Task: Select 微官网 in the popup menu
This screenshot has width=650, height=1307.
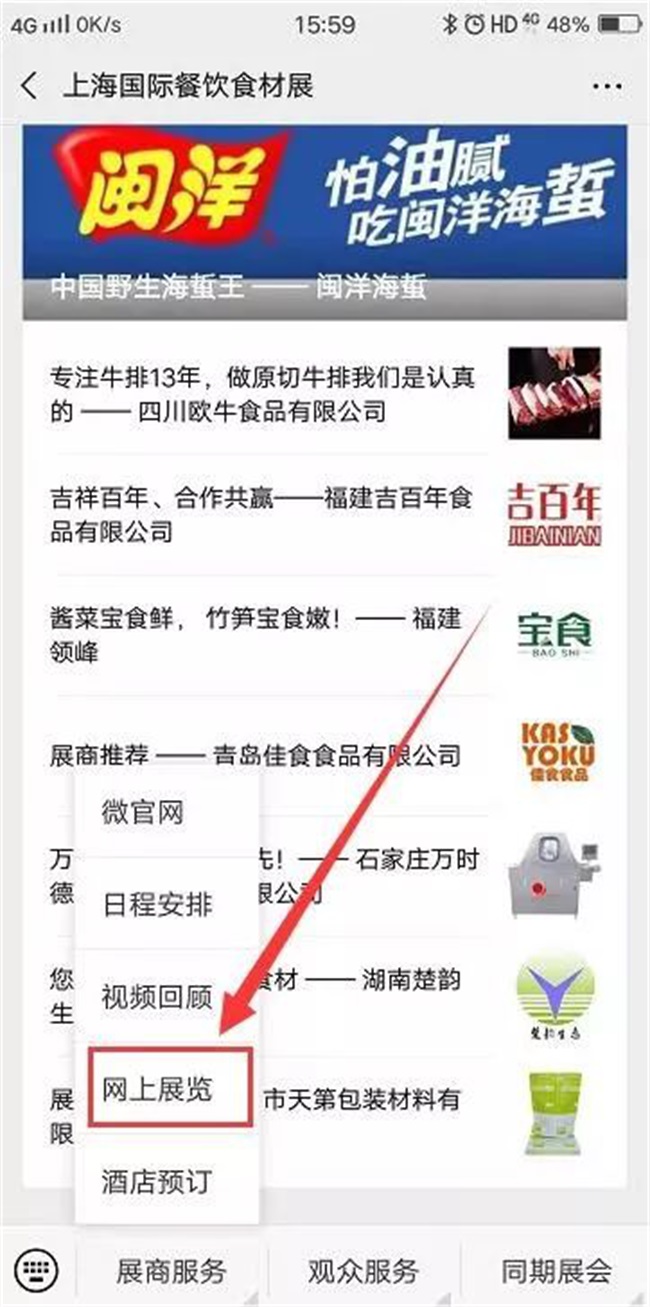Action: 167,811
